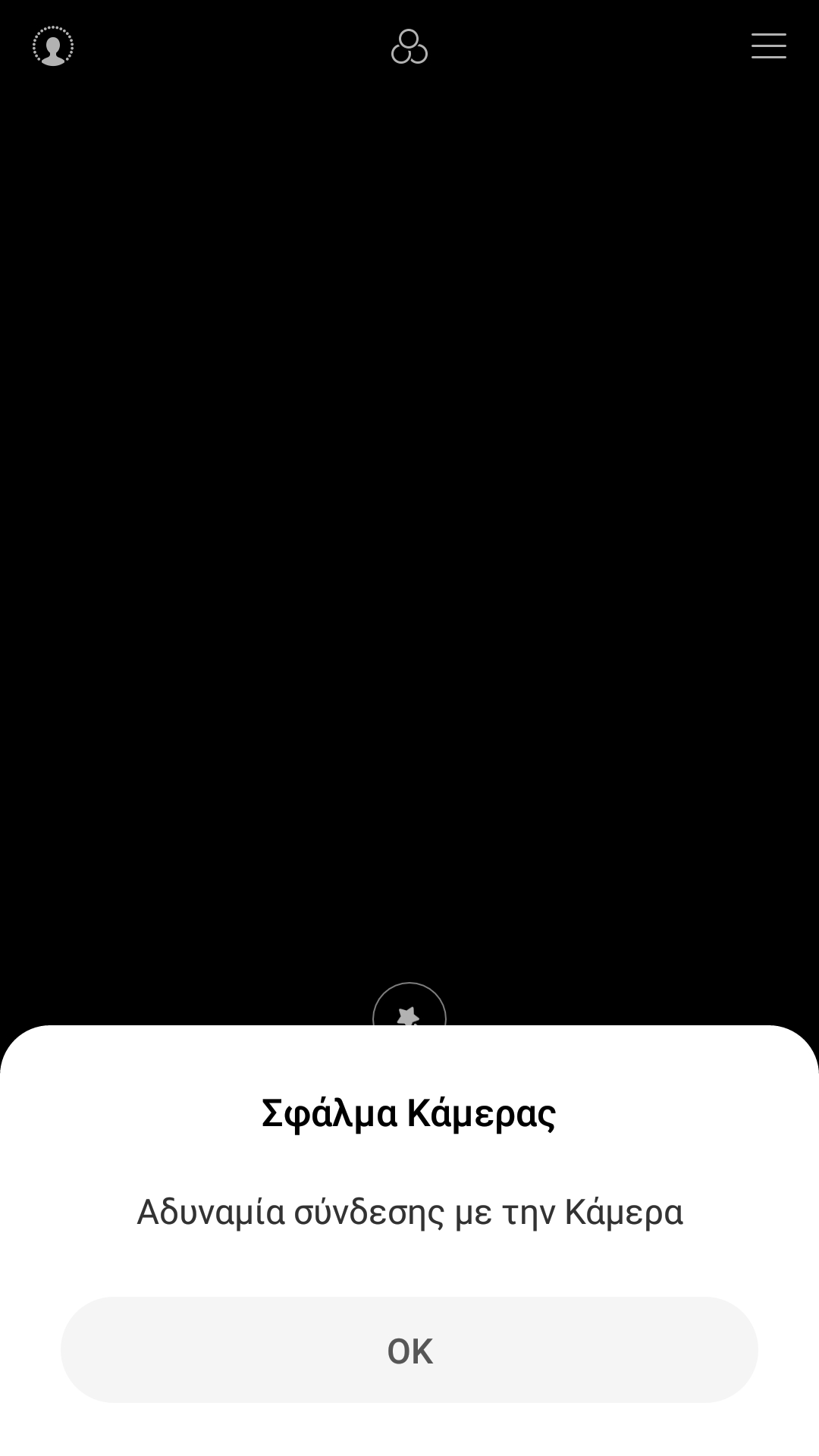Open the hamburger menu
This screenshot has width=819, height=1456.
point(768,45)
